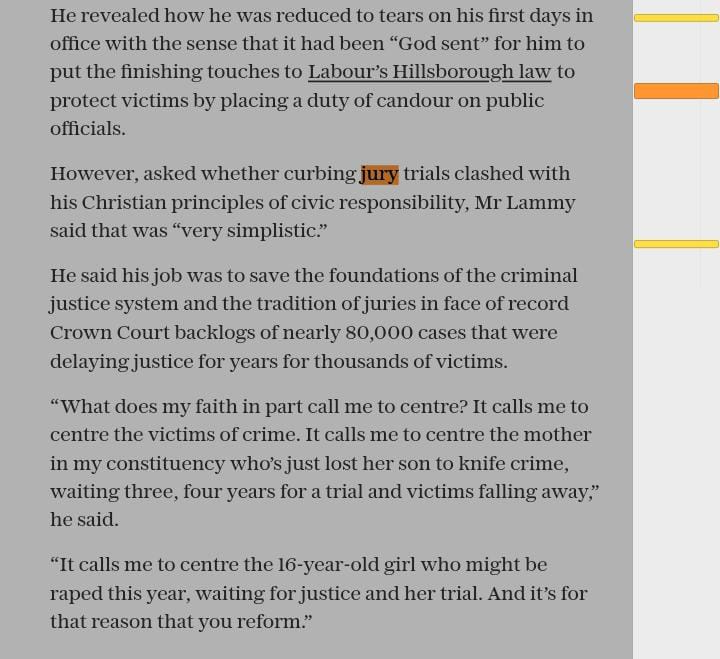Open the Labour's Hillsborough law link

click(429, 72)
